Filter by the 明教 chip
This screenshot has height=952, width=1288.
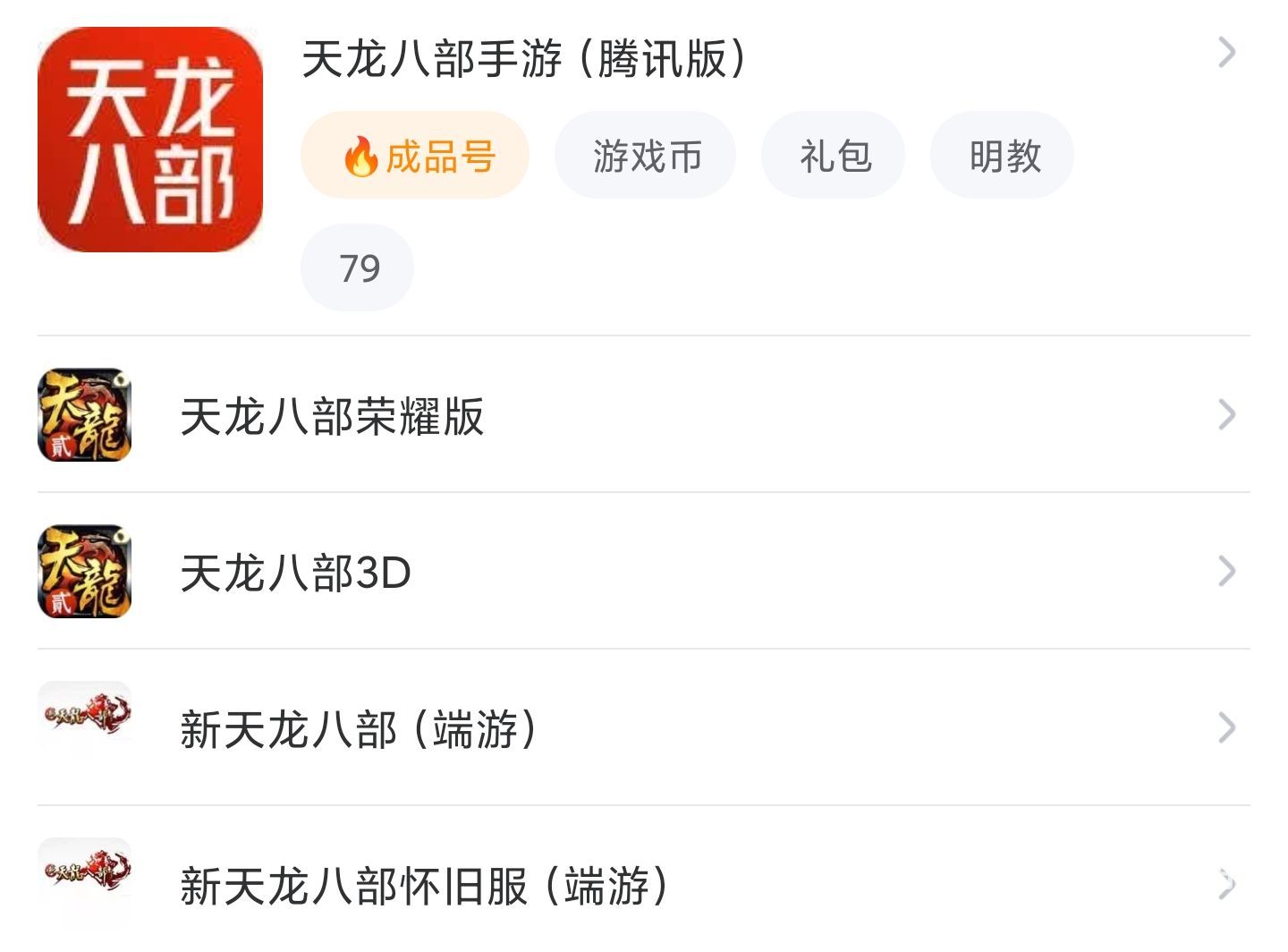coord(1003,156)
